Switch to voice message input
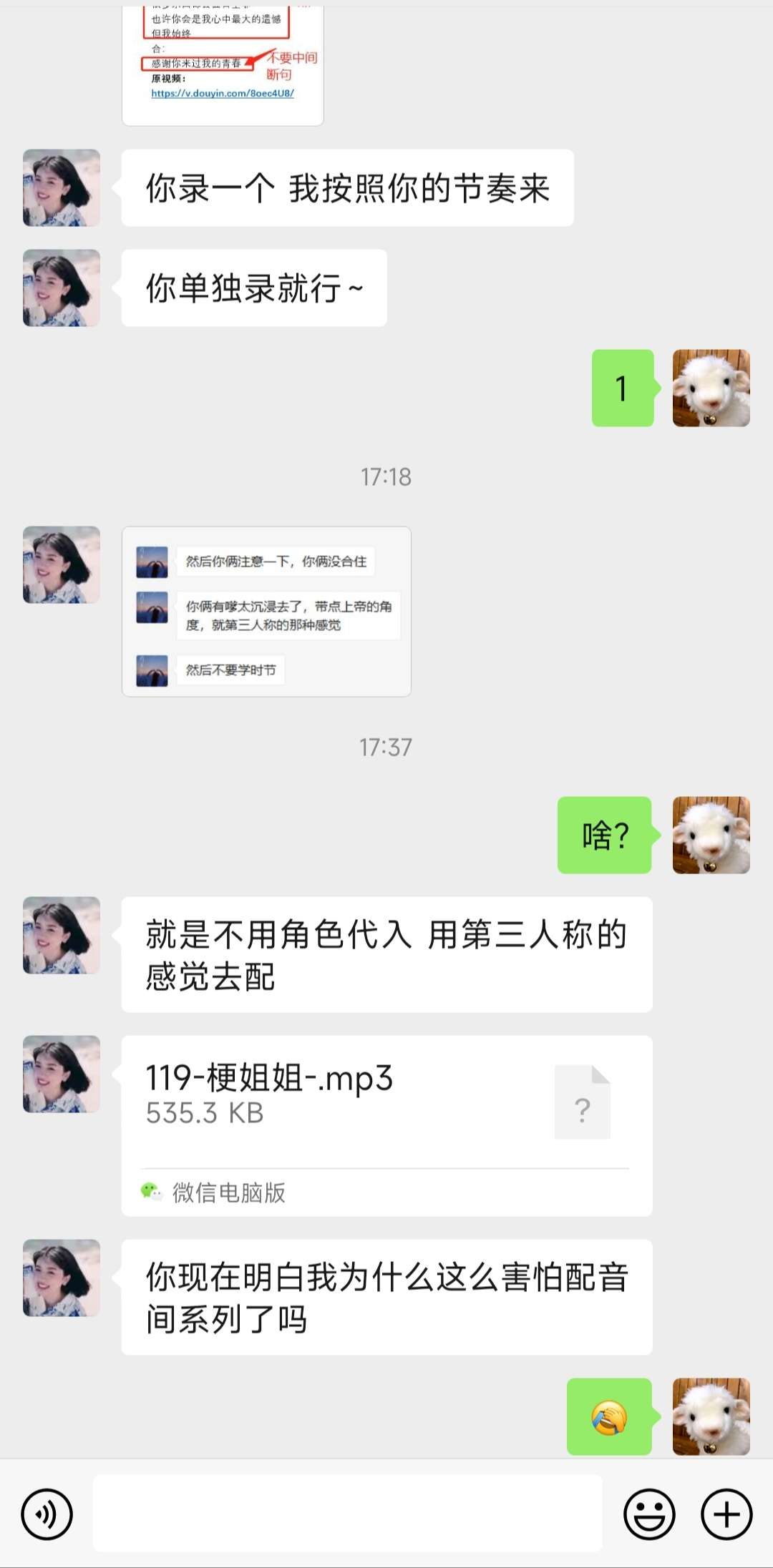The height and width of the screenshot is (1568, 773). (x=47, y=1514)
